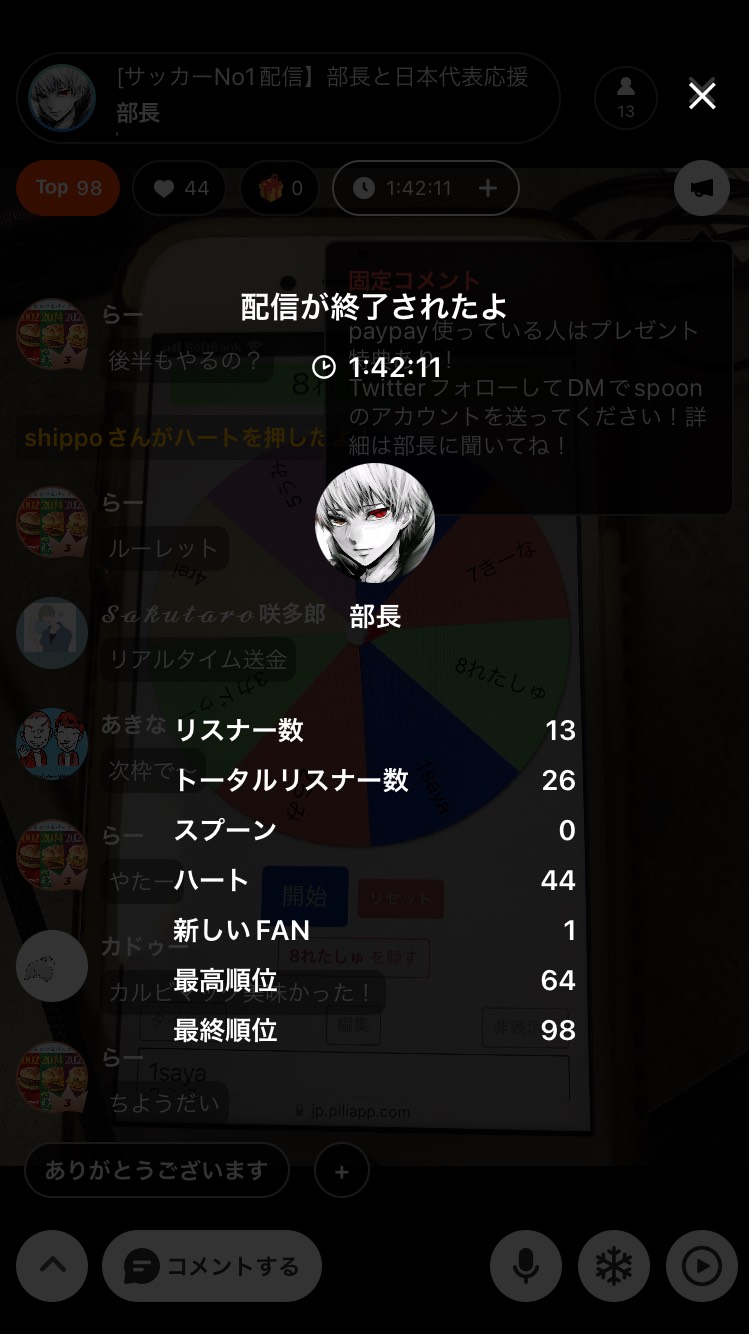This screenshot has width=749, height=1334.
Task: Open broadcaster 部長's profile picture
Action: point(374,523)
